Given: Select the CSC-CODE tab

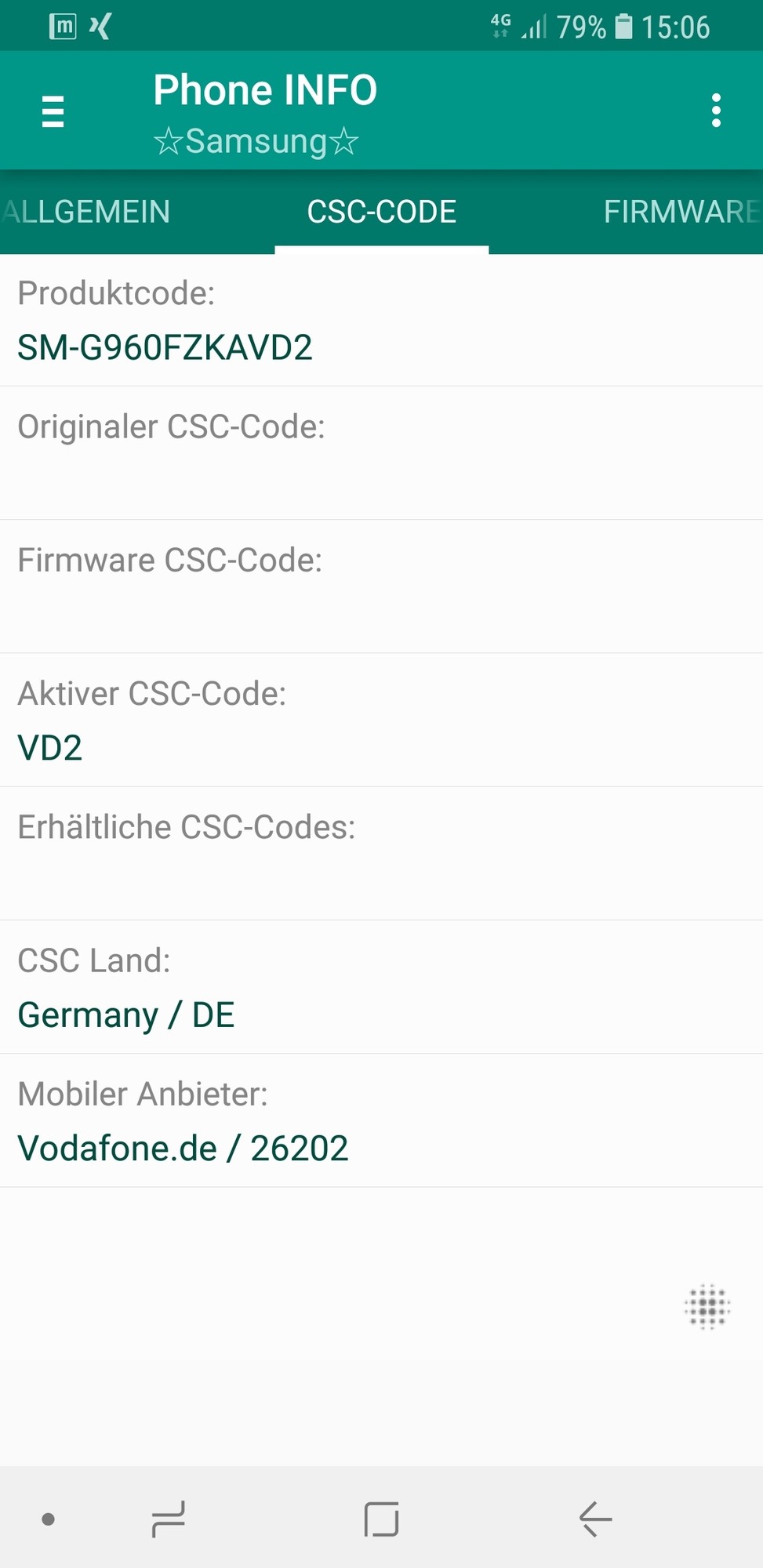Looking at the screenshot, I should coord(382,212).
